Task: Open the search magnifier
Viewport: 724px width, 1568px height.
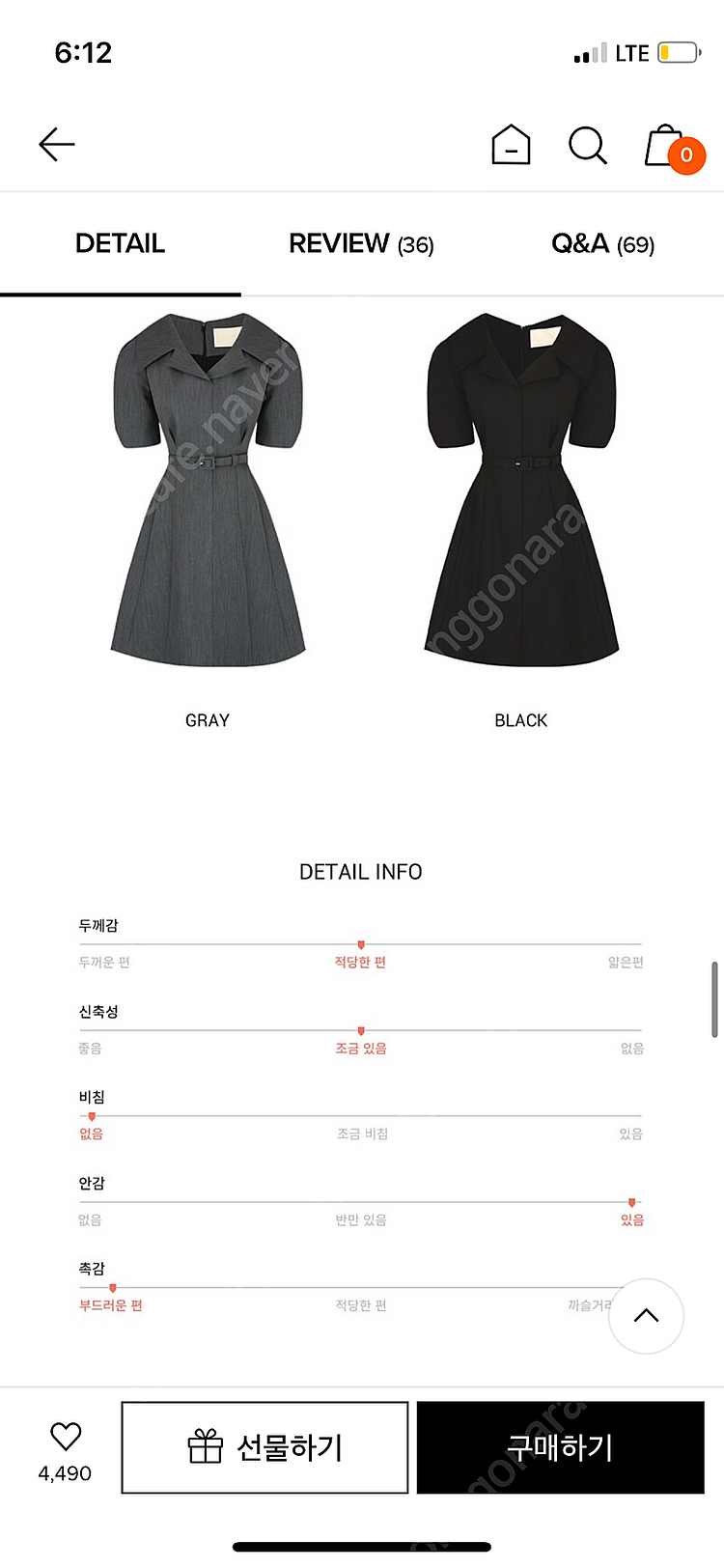Action: (x=587, y=146)
